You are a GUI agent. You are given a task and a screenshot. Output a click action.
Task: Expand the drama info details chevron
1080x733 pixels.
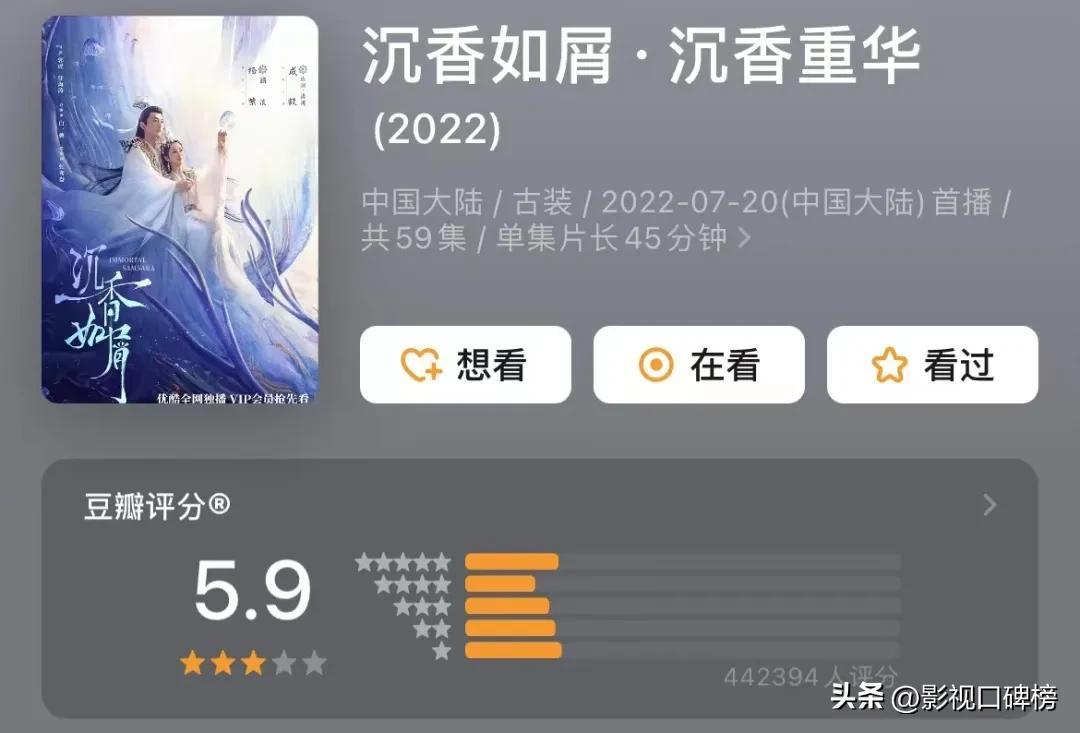point(744,239)
